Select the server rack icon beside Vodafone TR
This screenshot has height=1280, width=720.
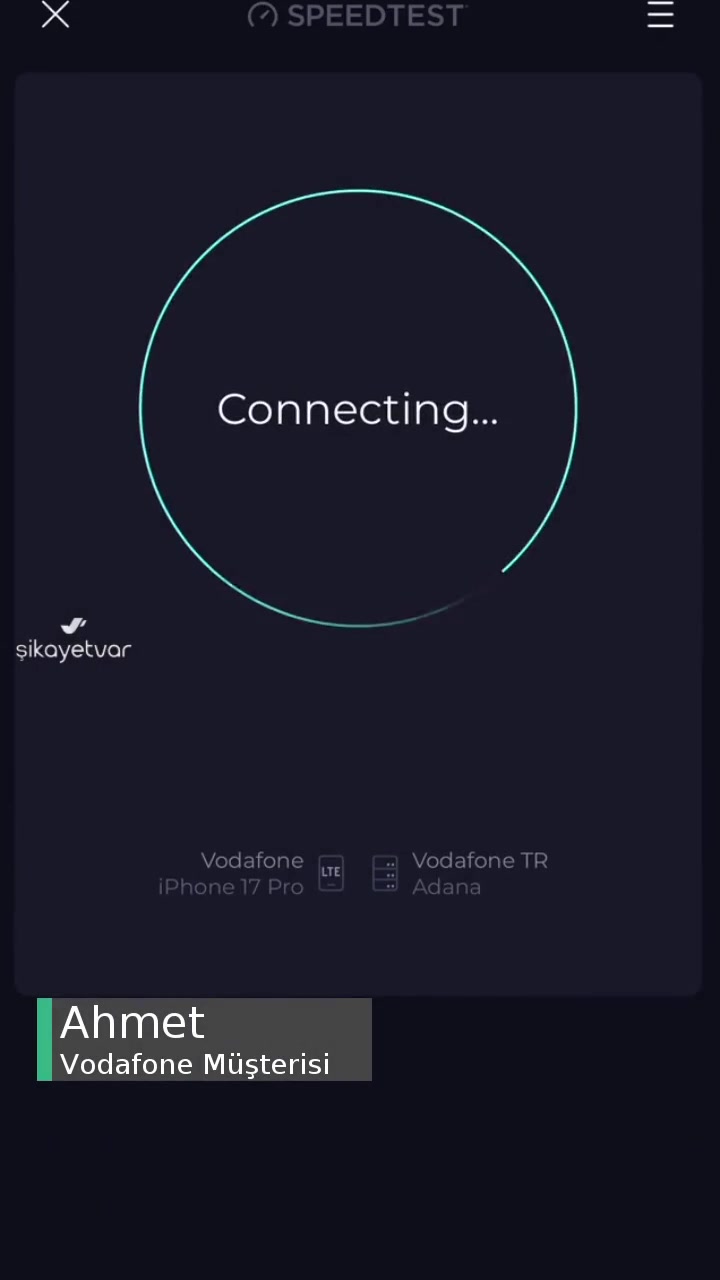click(385, 872)
